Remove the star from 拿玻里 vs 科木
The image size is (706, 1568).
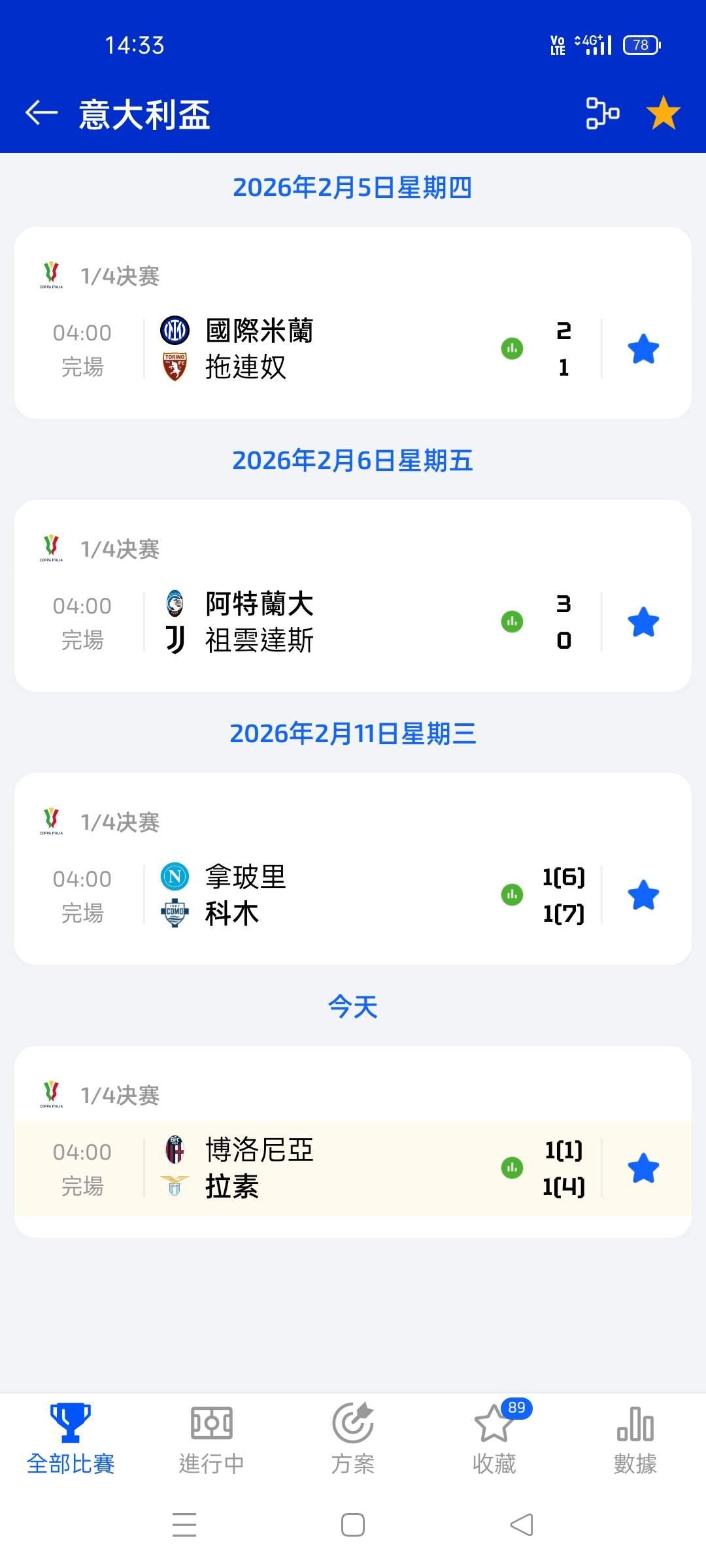643,895
